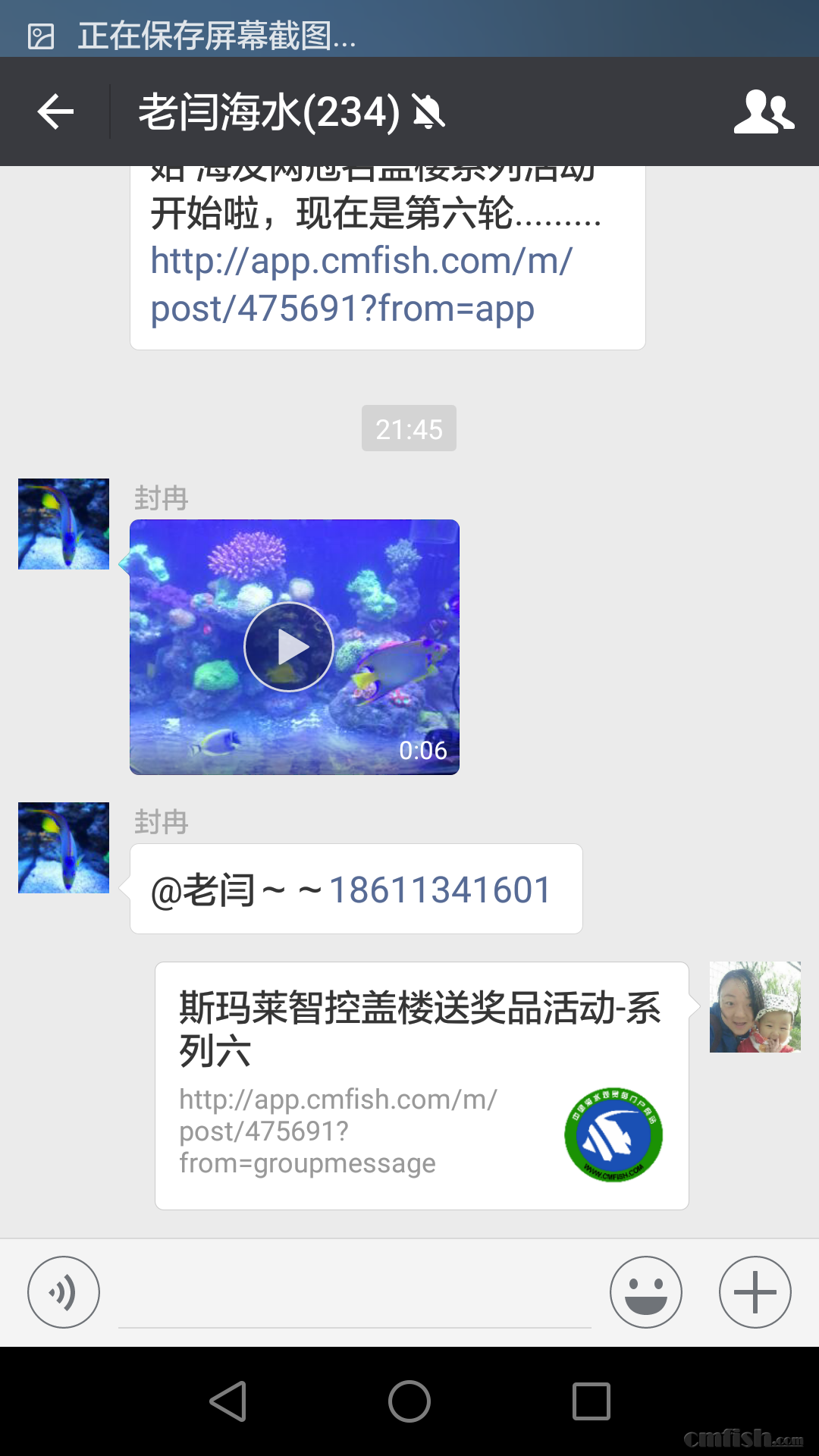Open my own avatar profile

point(755,1007)
